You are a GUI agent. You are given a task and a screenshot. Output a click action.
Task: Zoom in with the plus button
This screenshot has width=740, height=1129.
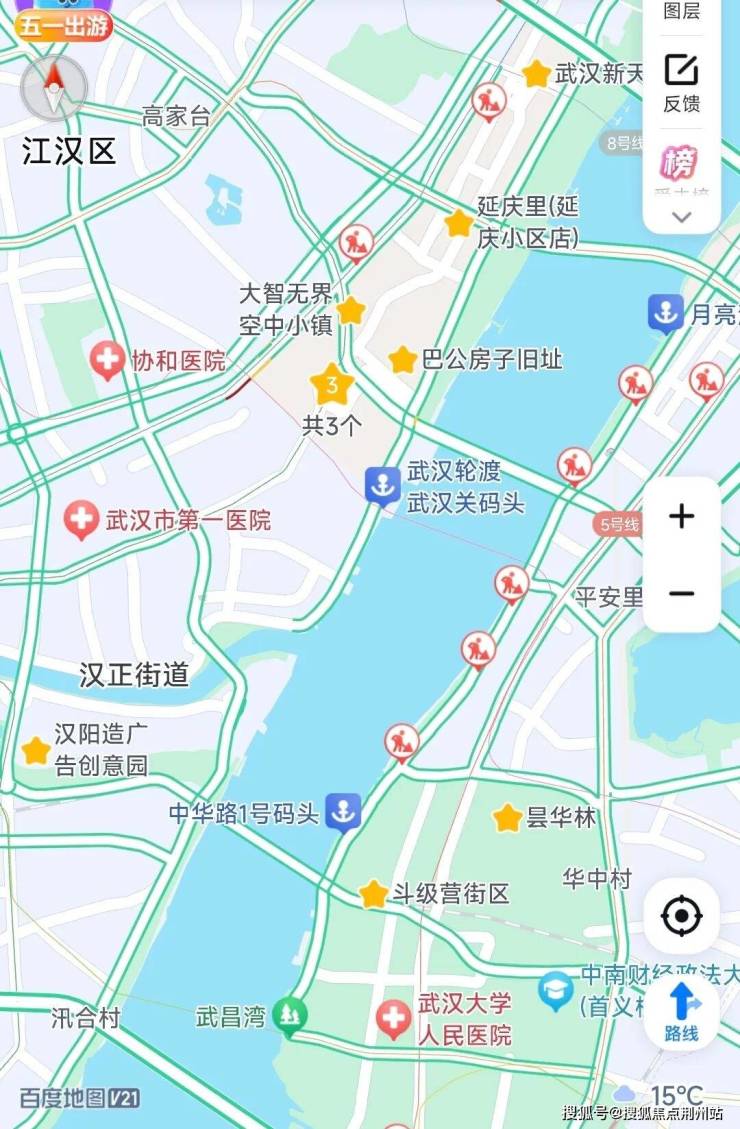click(x=681, y=516)
